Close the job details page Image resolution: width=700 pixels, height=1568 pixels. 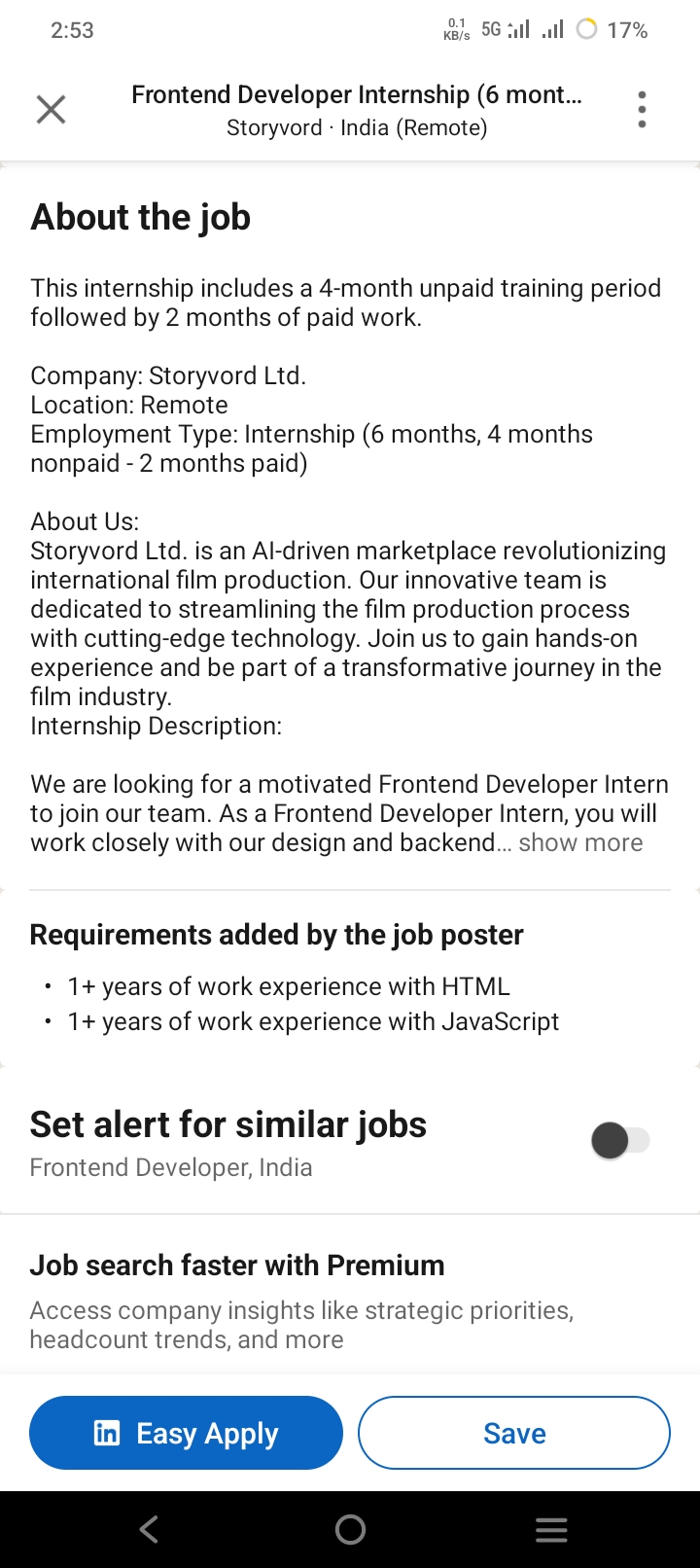(x=51, y=110)
